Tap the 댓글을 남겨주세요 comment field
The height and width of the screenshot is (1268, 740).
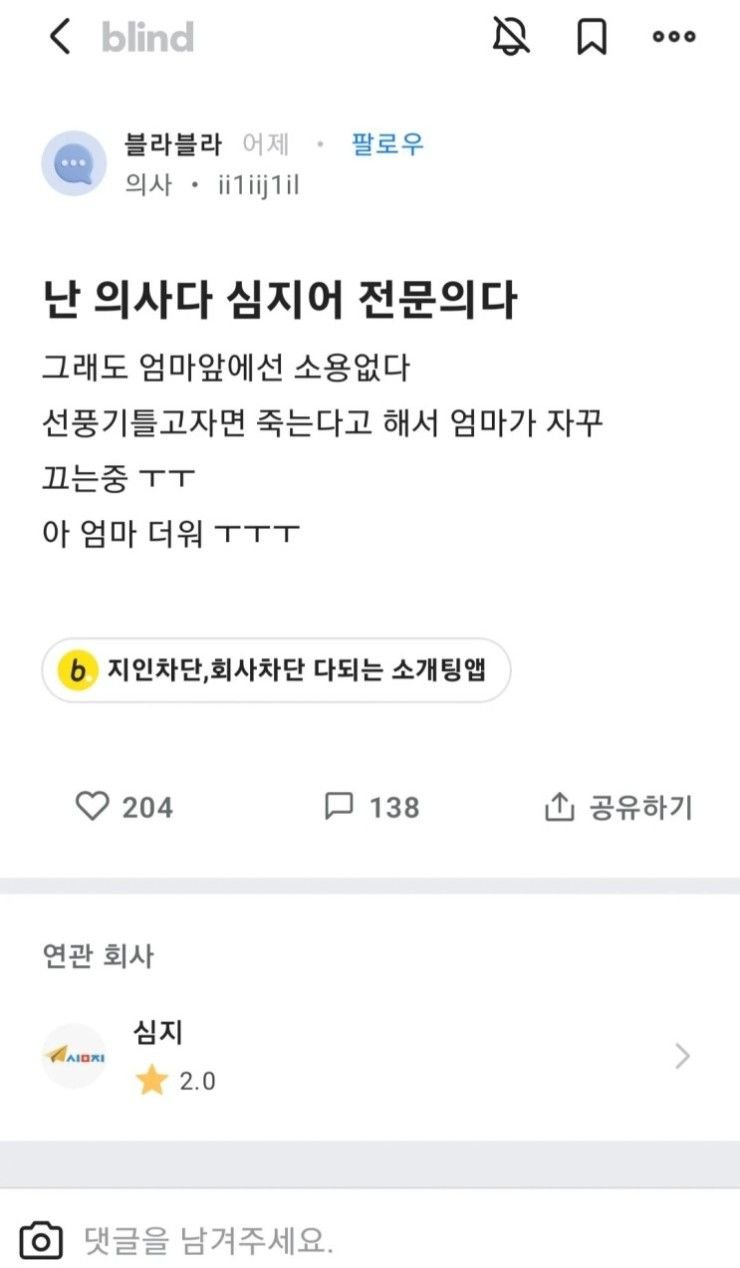pos(400,1241)
